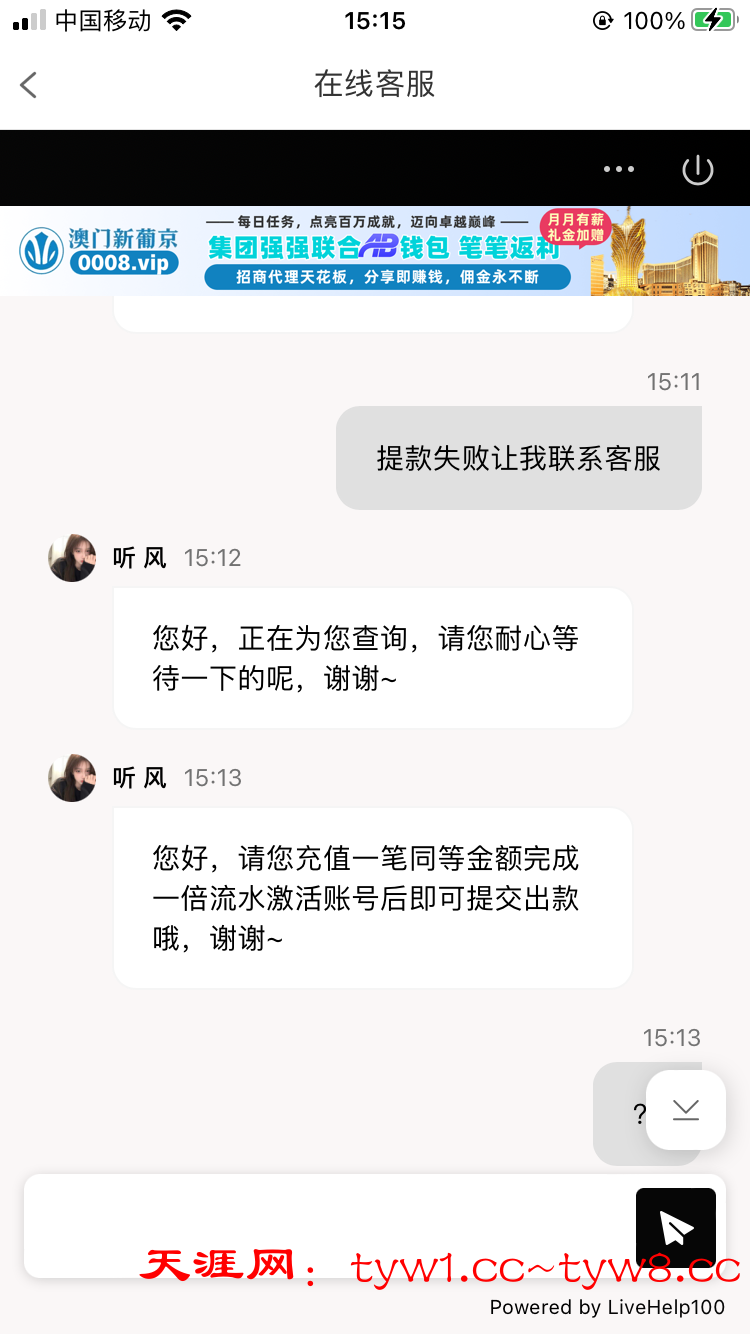Tap the back arrow to exit chat

[28, 85]
